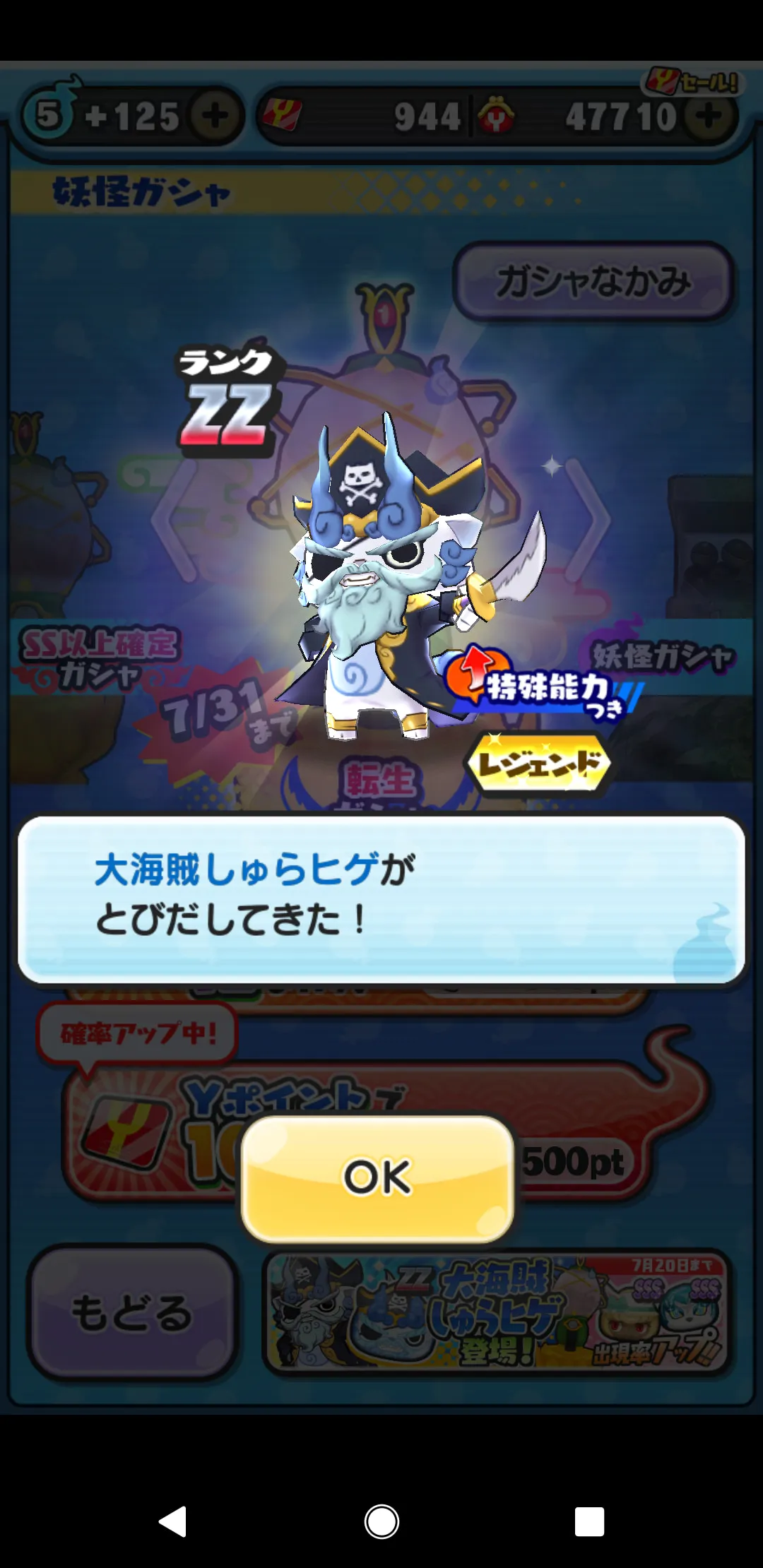The width and height of the screenshot is (763, 1568).
Task: Open the ガシャなかみ gacha contents list
Action: (x=593, y=281)
